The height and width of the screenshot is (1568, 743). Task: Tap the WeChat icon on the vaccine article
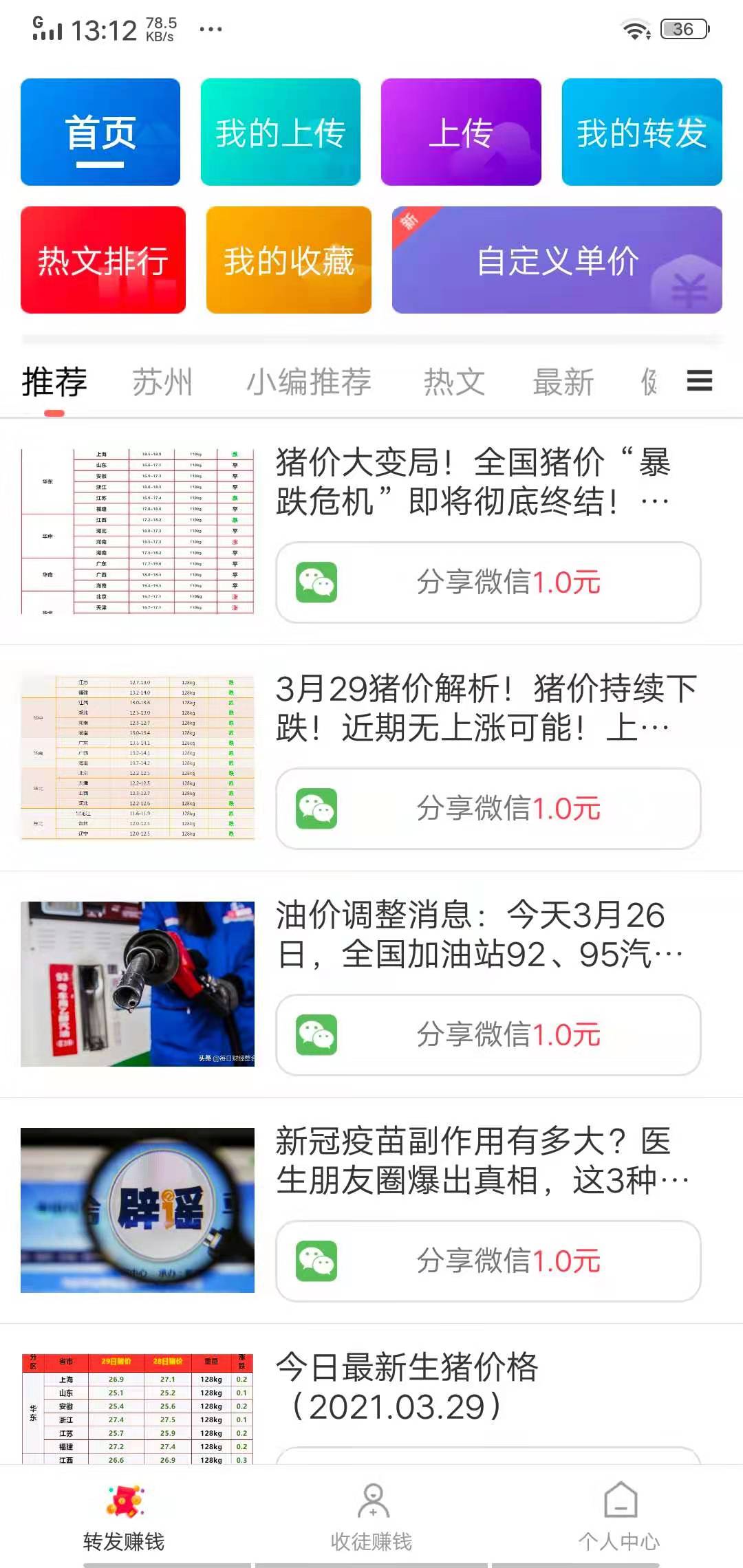tap(317, 1259)
